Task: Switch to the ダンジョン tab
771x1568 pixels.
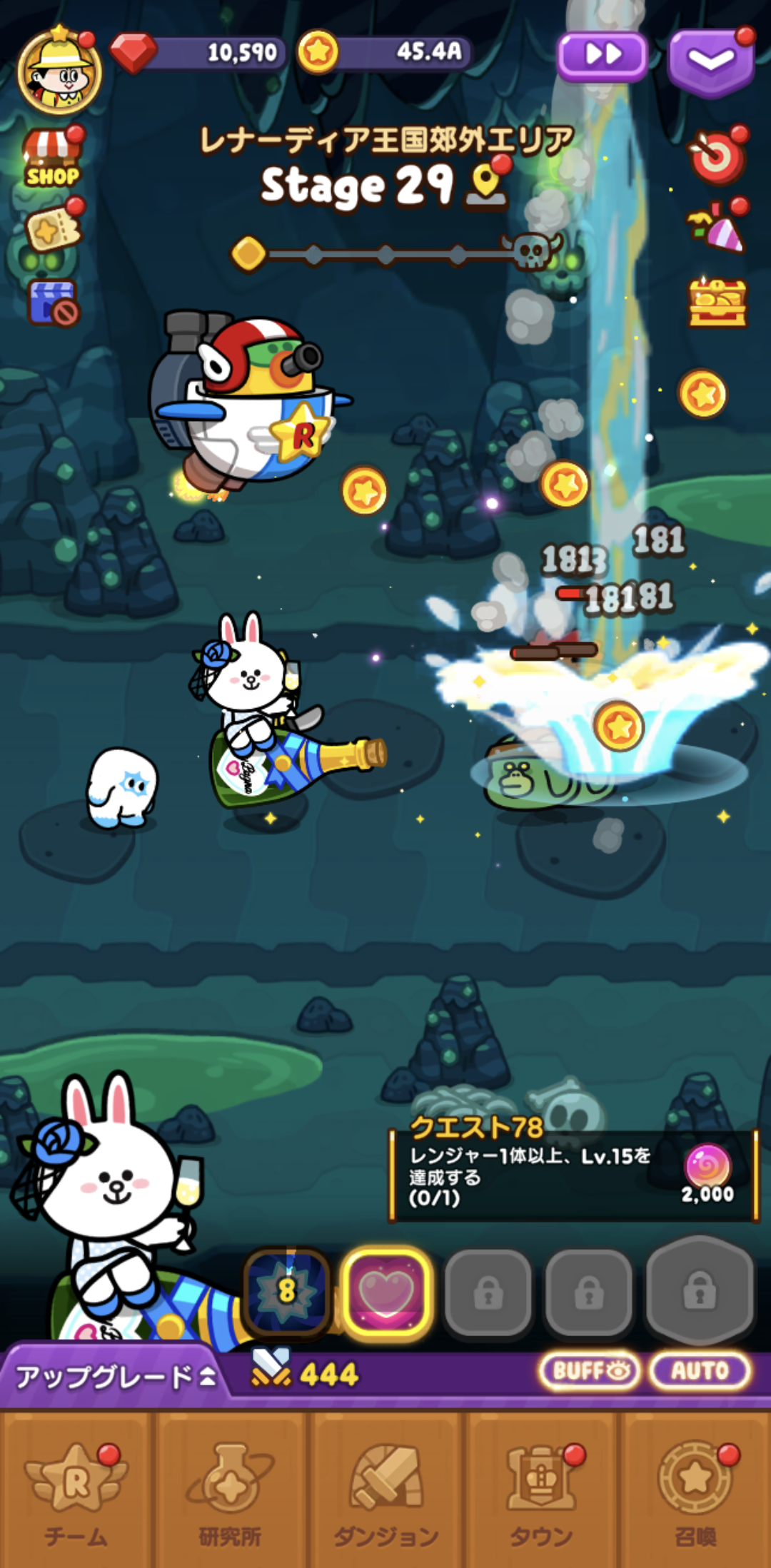Action: coord(385,1493)
